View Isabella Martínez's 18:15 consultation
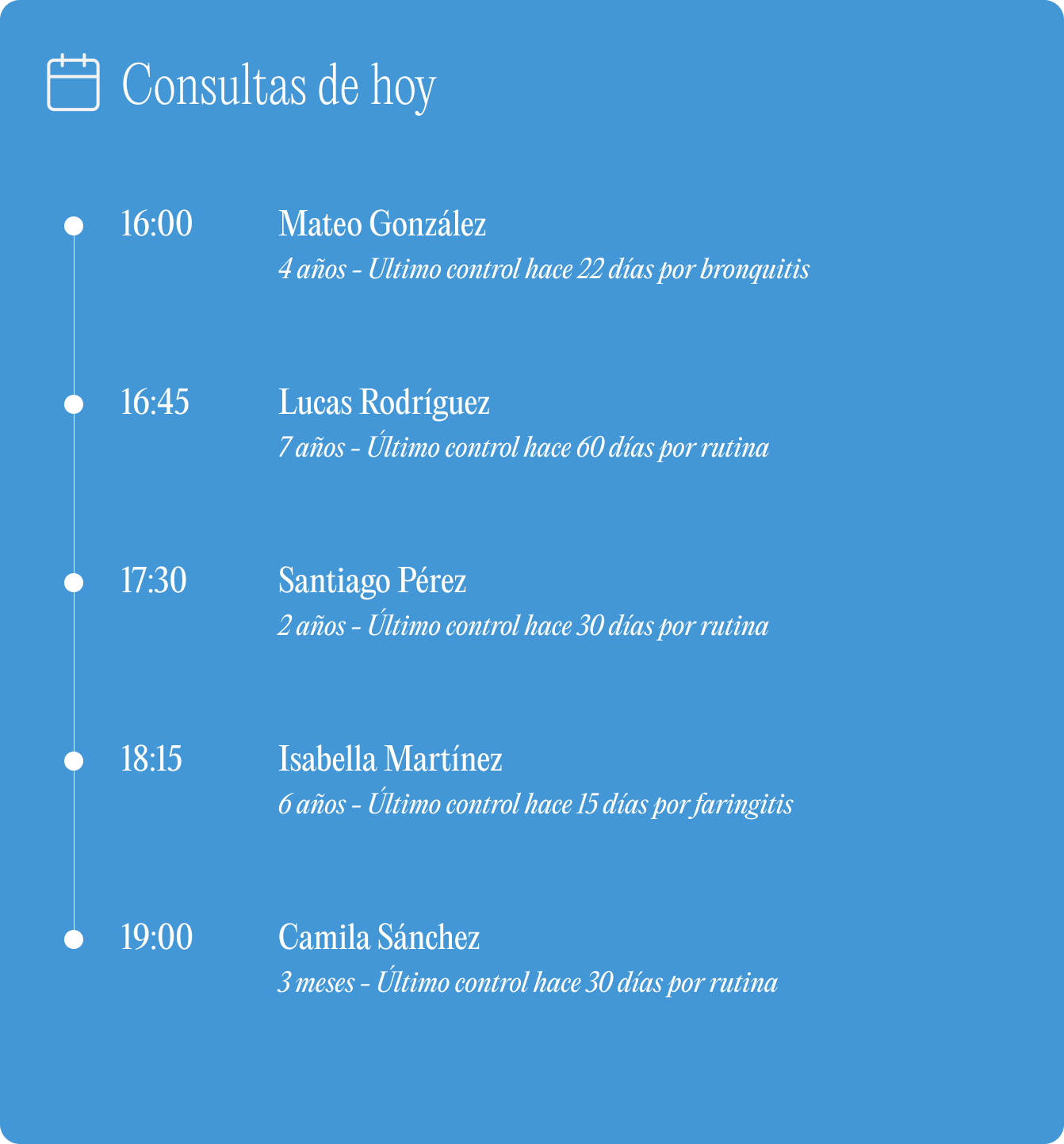The width and height of the screenshot is (1064, 1144). point(390,760)
